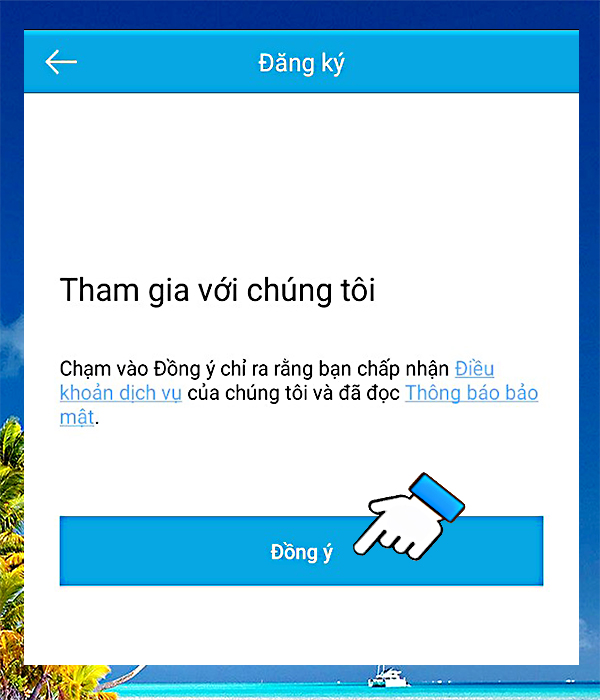Open the Điều khoản dịch vụ link
This screenshot has height=700, width=600.
point(120,393)
